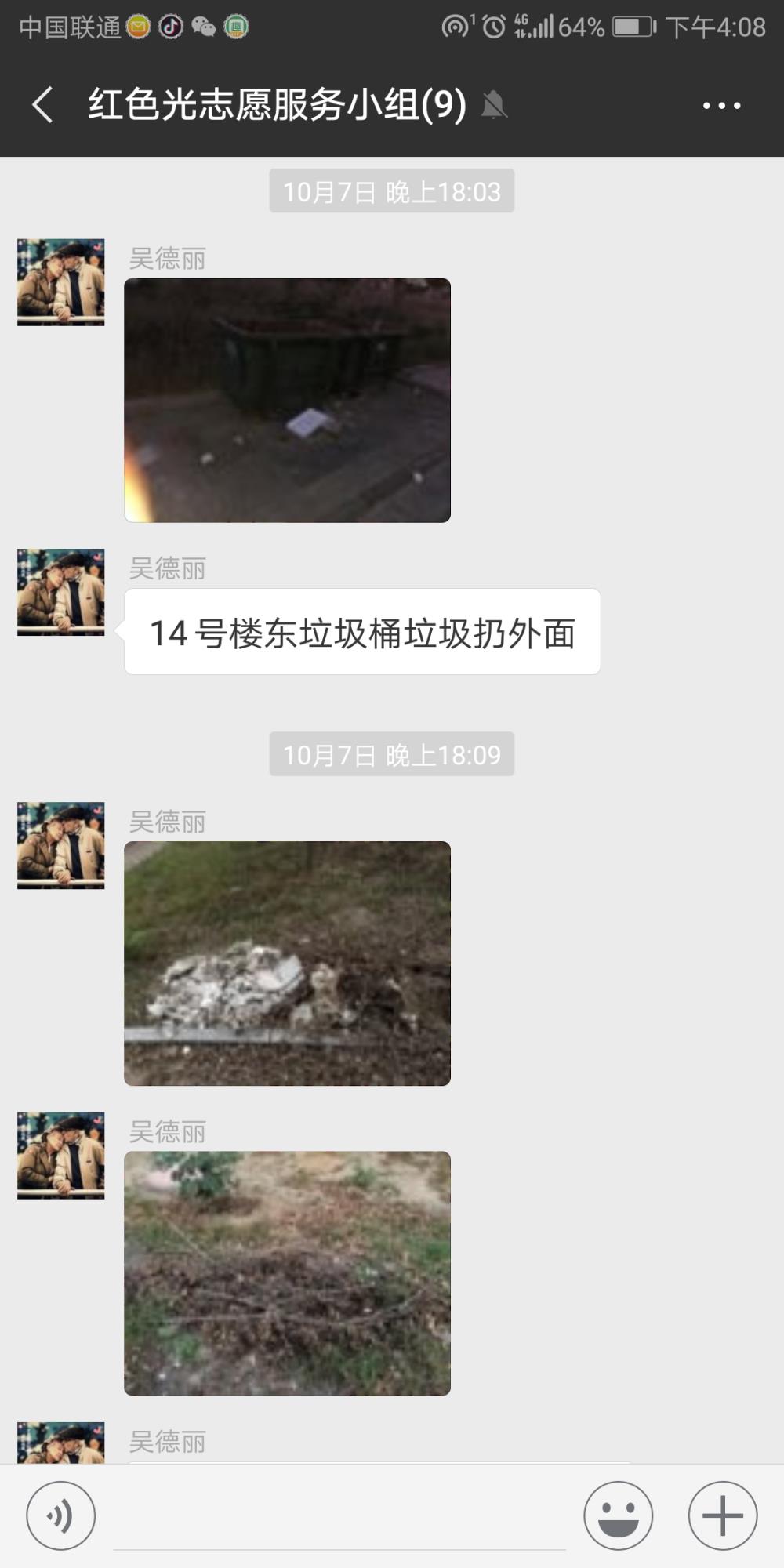Switch to voice message input
This screenshot has height=1568, width=784.
(61, 1515)
